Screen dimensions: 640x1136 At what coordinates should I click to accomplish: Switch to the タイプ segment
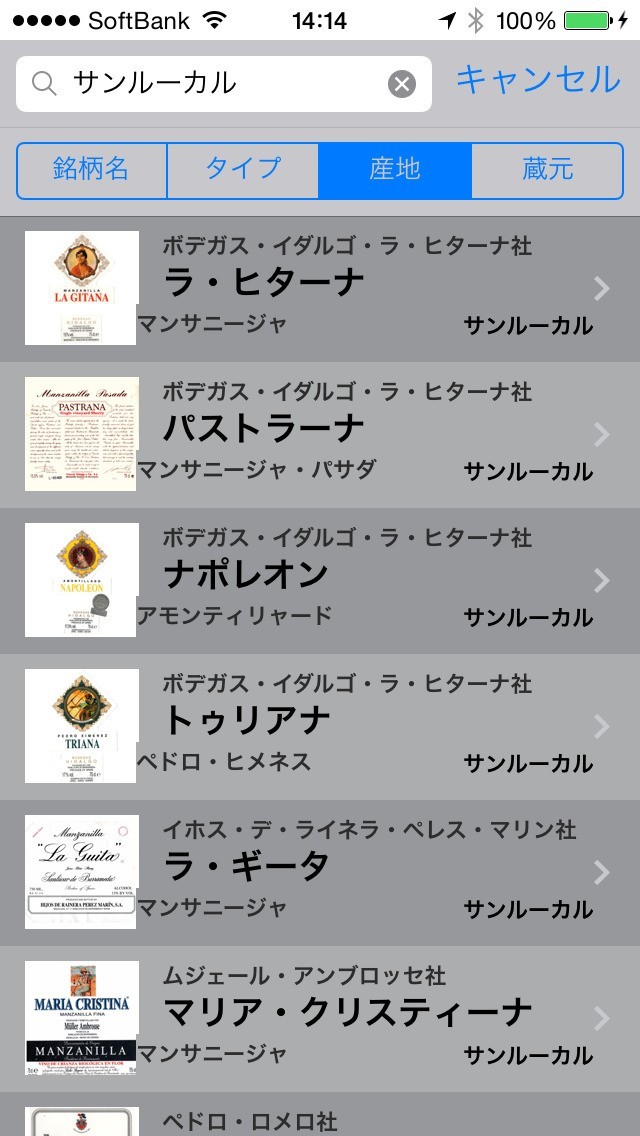[243, 170]
